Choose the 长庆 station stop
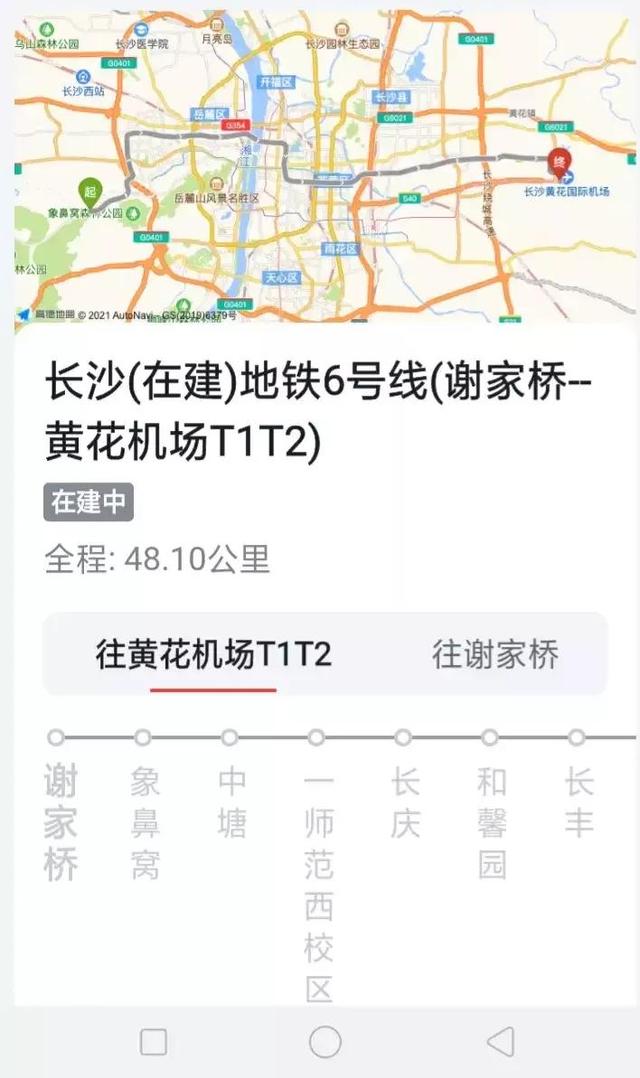Screen dimensions: 640x1078 404,802
